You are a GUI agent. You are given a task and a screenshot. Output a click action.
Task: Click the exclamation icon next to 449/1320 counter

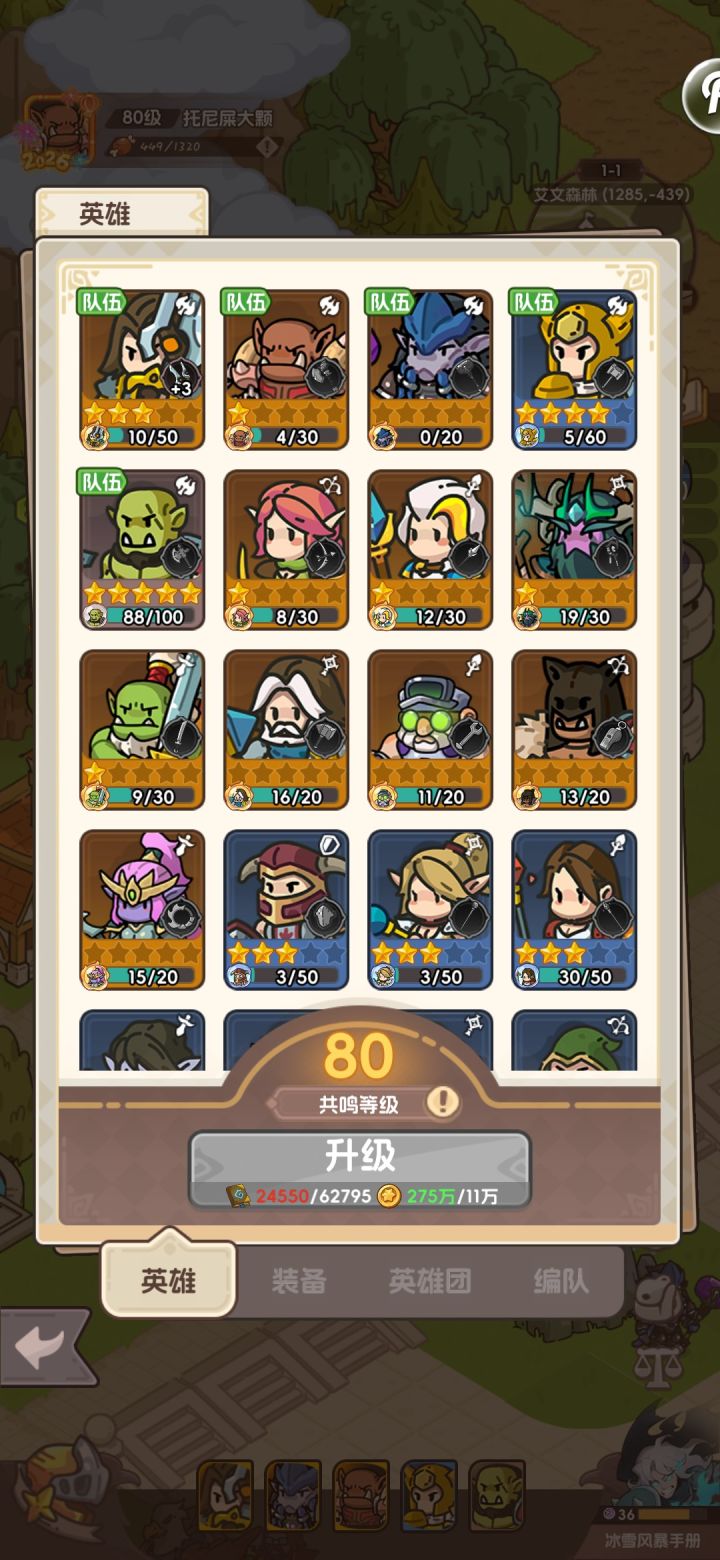(268, 149)
